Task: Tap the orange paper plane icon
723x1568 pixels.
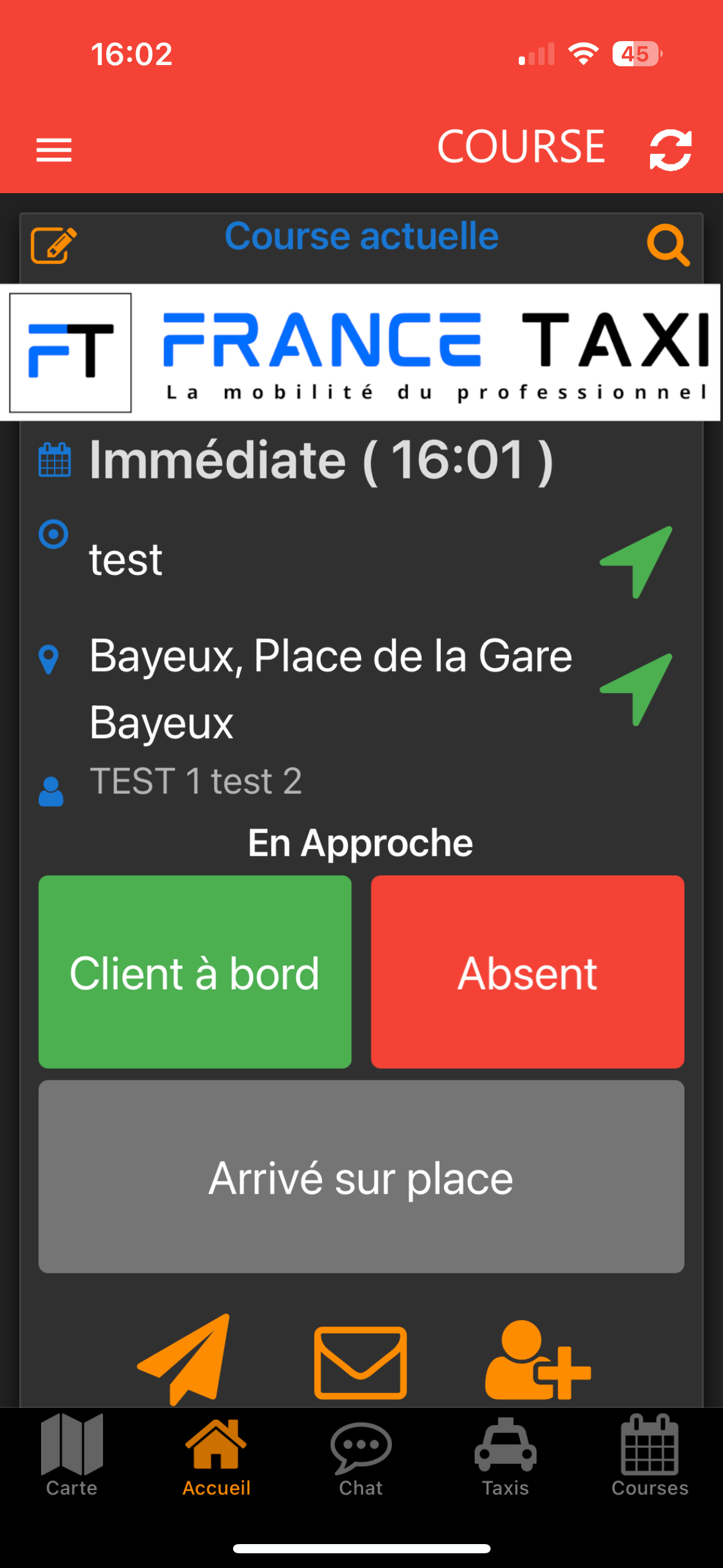Action: pyautogui.click(x=187, y=1359)
